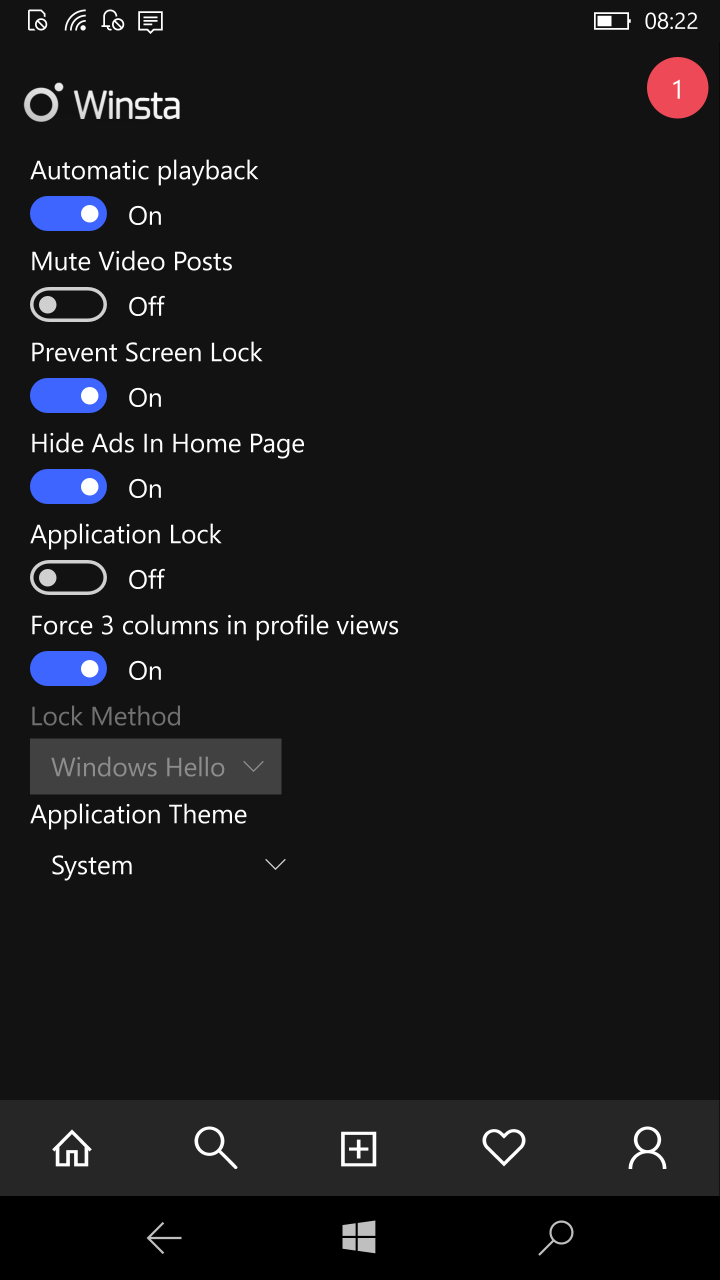Image resolution: width=720 pixels, height=1280 pixels.
Task: Turn off Automatic playback
Action: [x=69, y=214]
